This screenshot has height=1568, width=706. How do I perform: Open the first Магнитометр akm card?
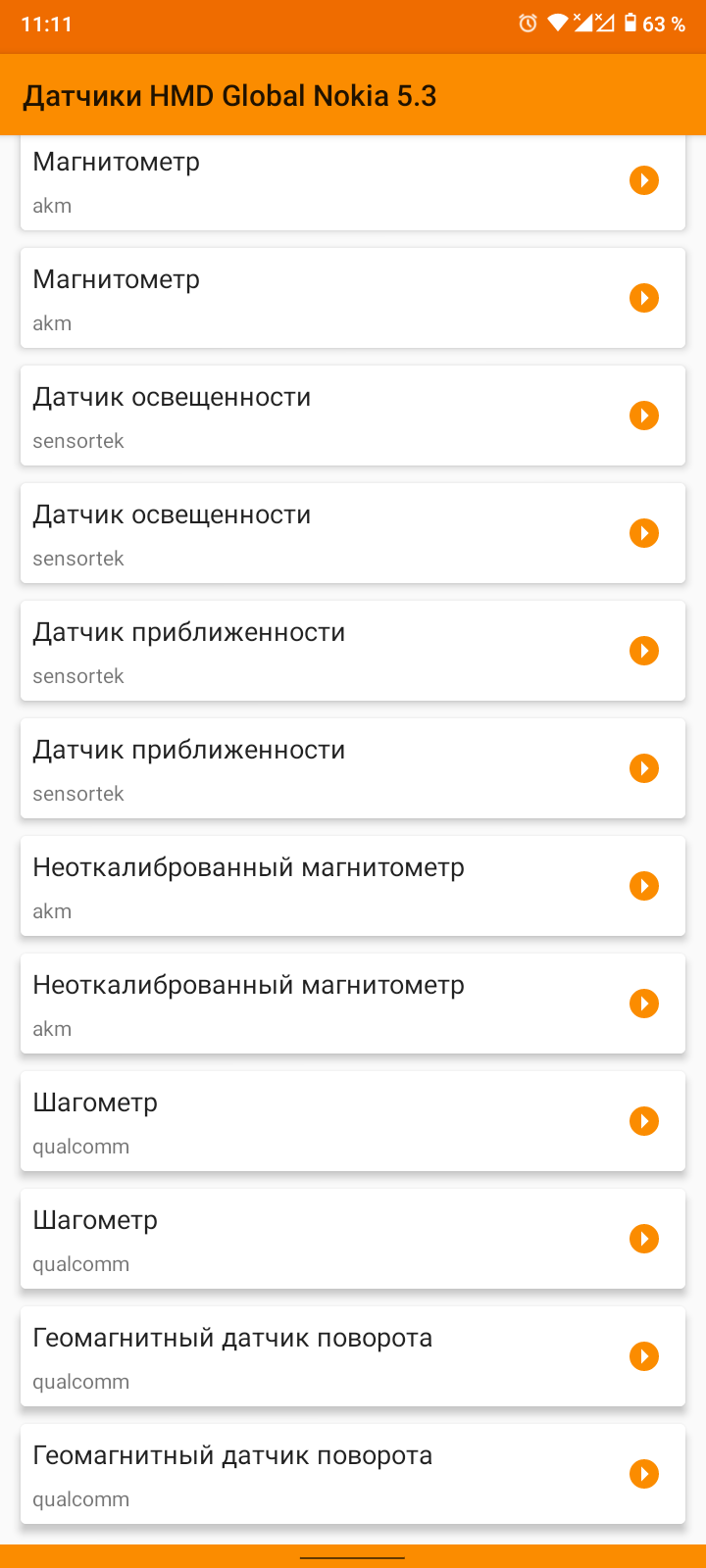pos(324,182)
